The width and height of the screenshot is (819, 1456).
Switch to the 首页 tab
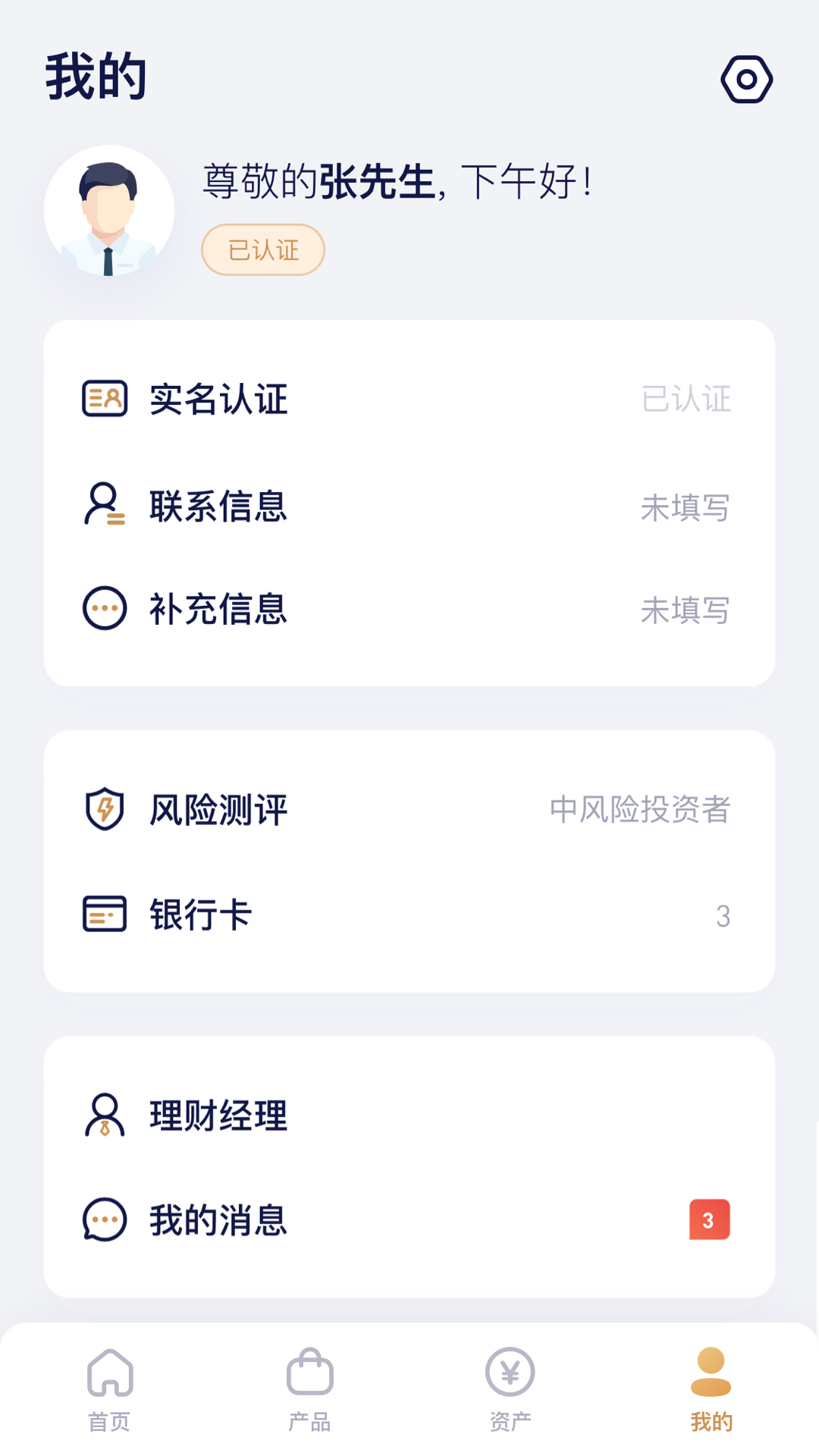(x=110, y=1389)
